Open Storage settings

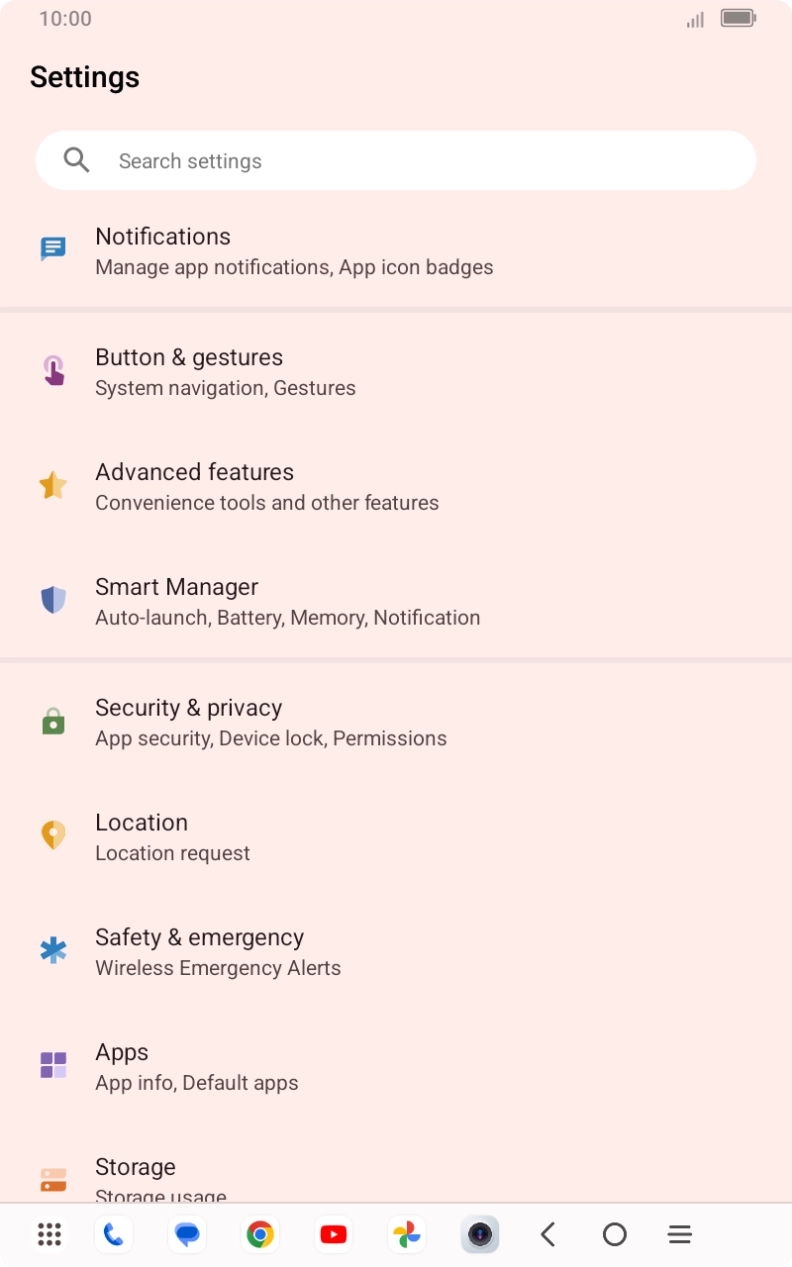pyautogui.click(x=395, y=1178)
